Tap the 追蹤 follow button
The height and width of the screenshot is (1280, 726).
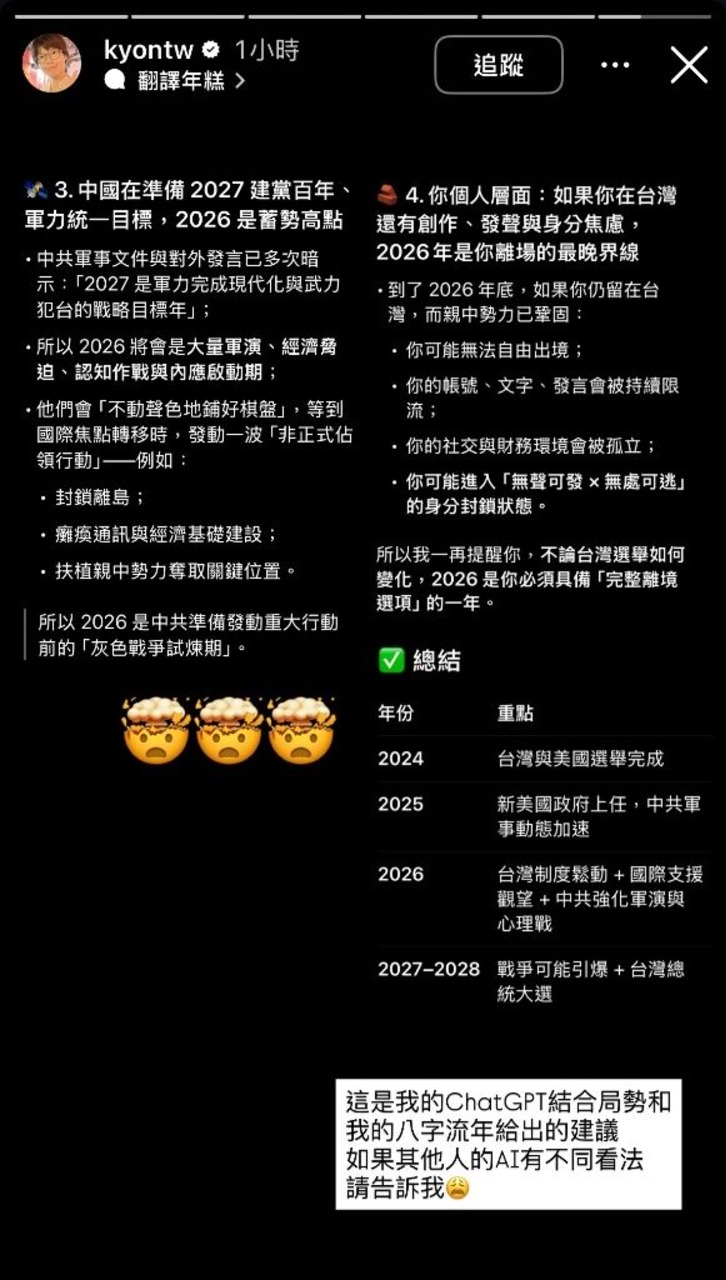point(498,65)
